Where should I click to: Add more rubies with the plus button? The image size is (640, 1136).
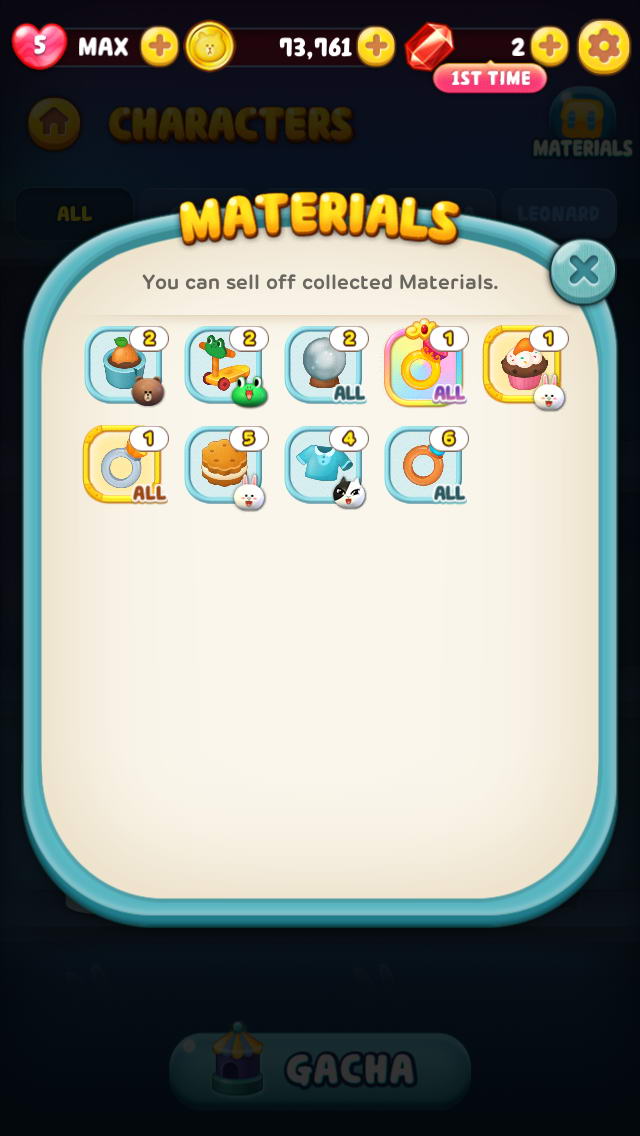pos(549,46)
